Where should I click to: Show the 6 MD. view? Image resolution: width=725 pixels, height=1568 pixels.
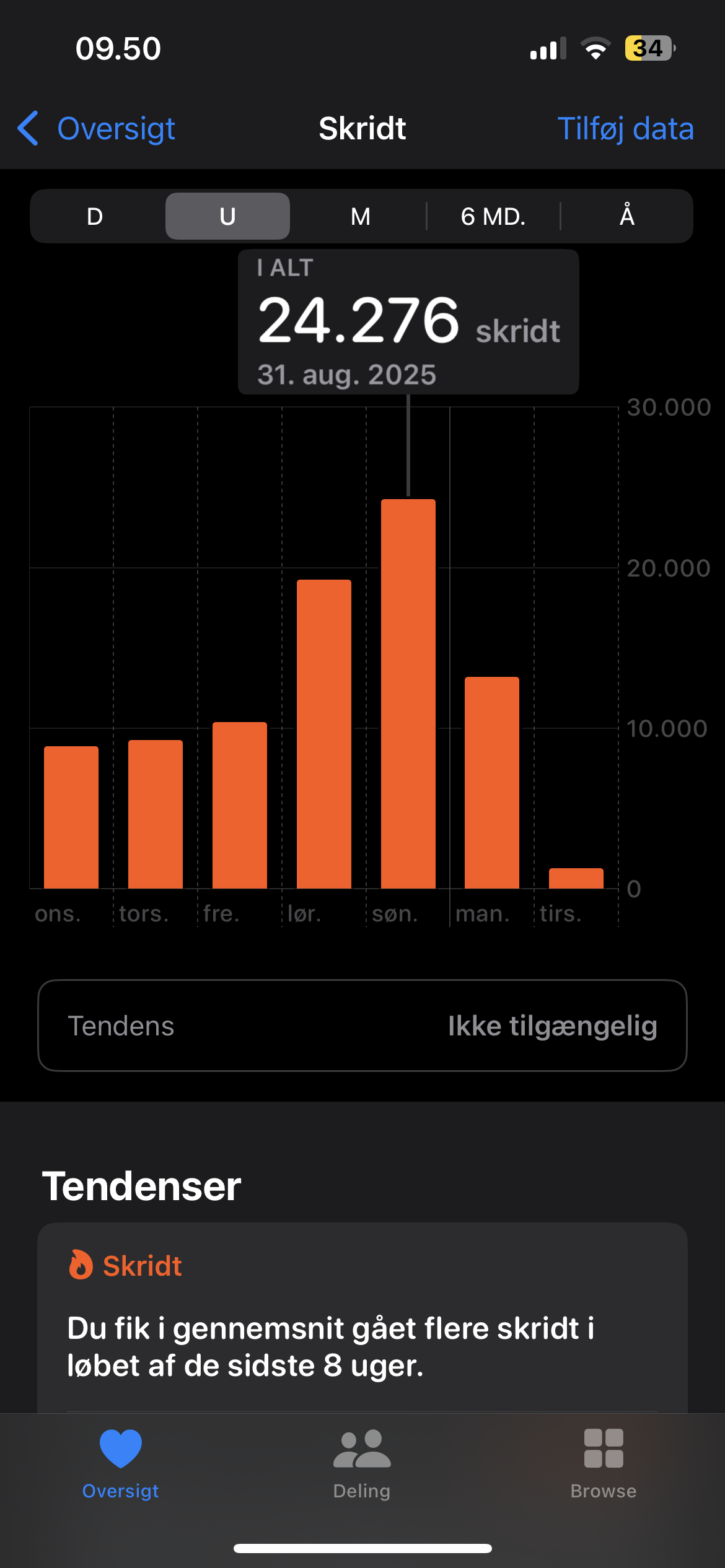(493, 217)
